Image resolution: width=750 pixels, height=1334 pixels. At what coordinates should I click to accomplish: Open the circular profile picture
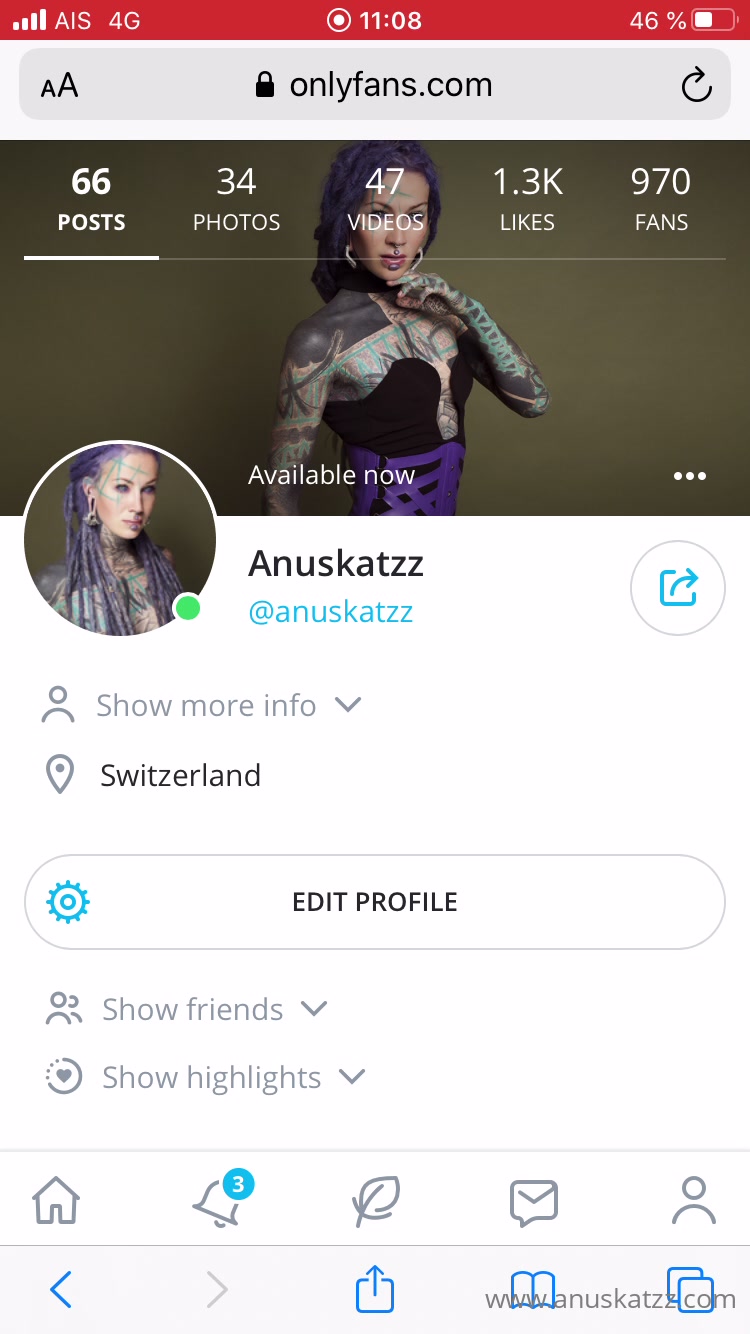(120, 540)
